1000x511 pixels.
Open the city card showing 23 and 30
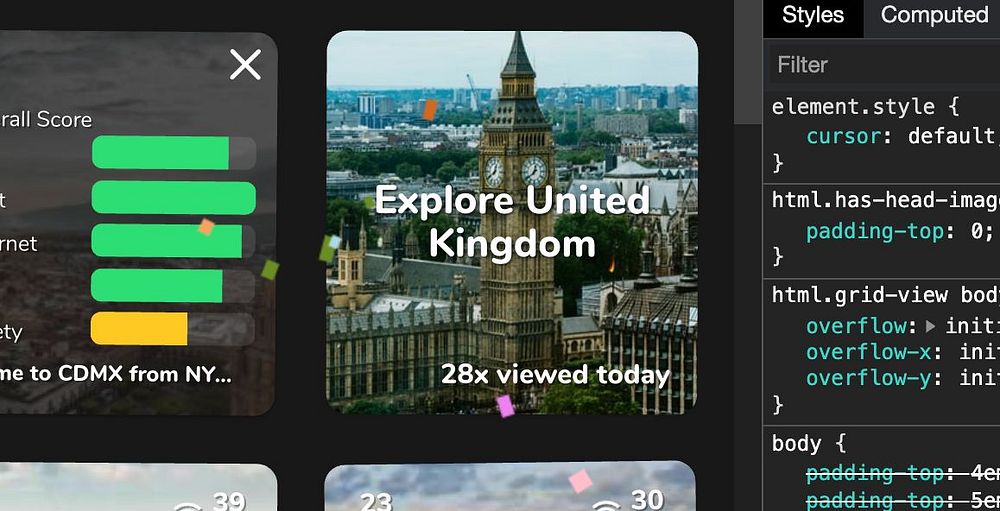click(510, 490)
